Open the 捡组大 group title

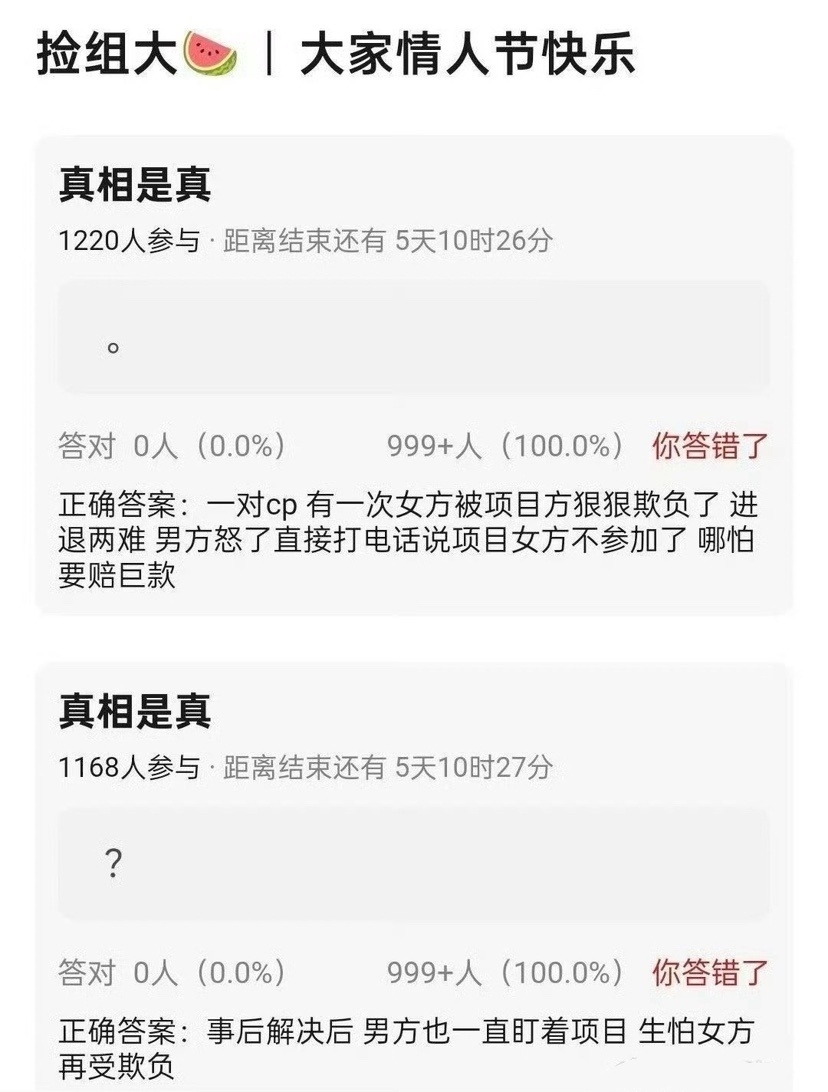point(110,57)
